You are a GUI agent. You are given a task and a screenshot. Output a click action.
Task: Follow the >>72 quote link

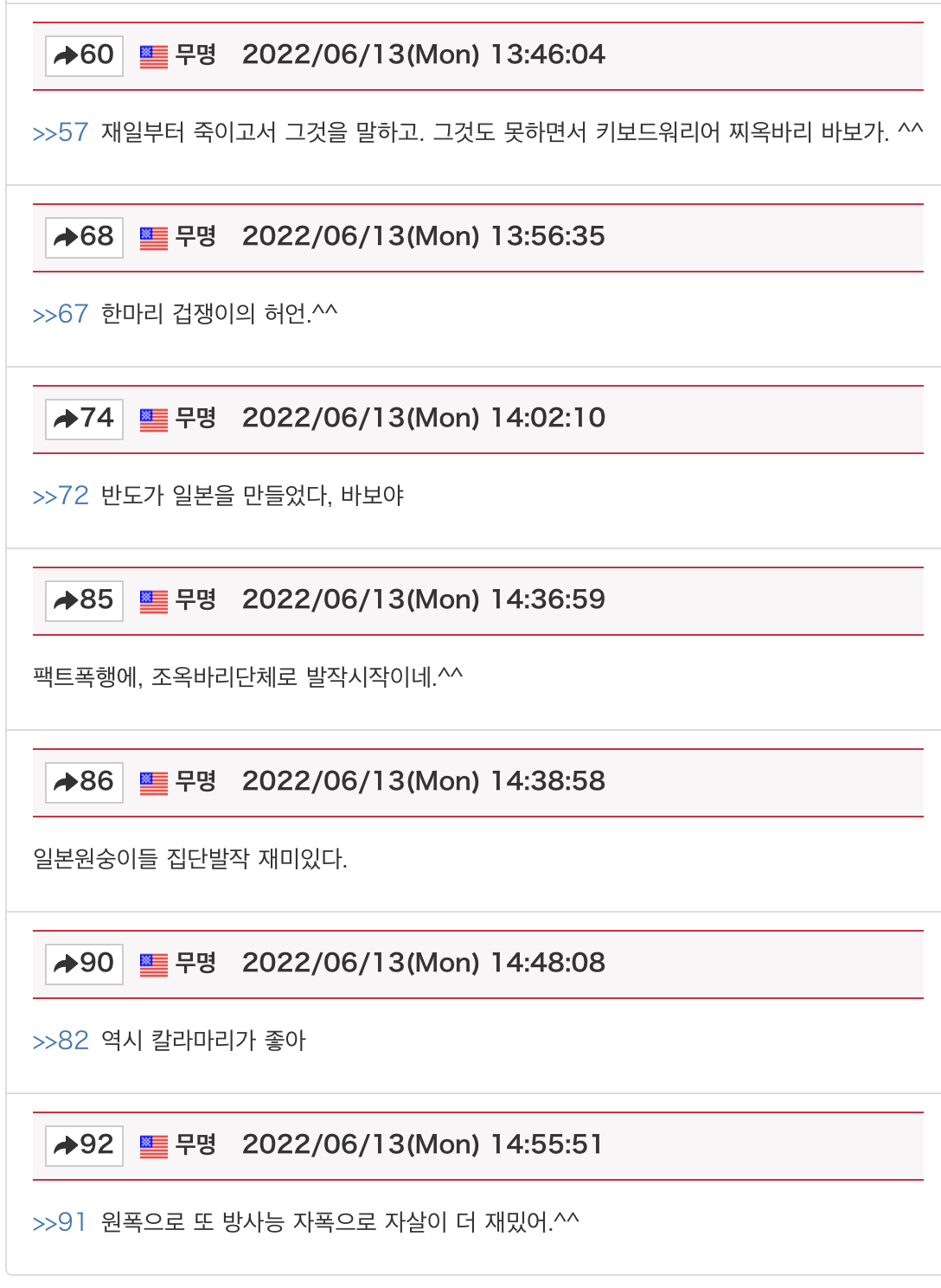[61, 496]
